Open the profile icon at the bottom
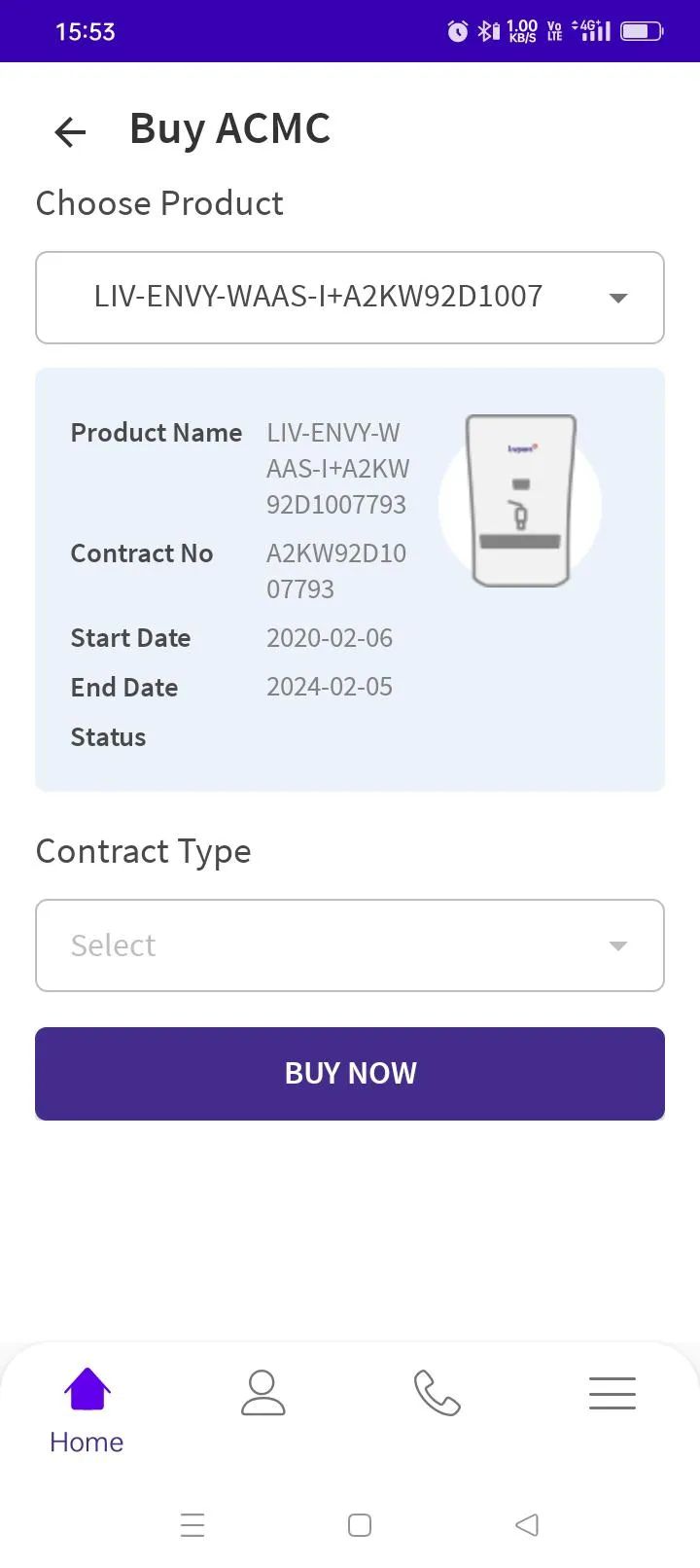Viewport: 700px width, 1568px height. coord(262,1392)
